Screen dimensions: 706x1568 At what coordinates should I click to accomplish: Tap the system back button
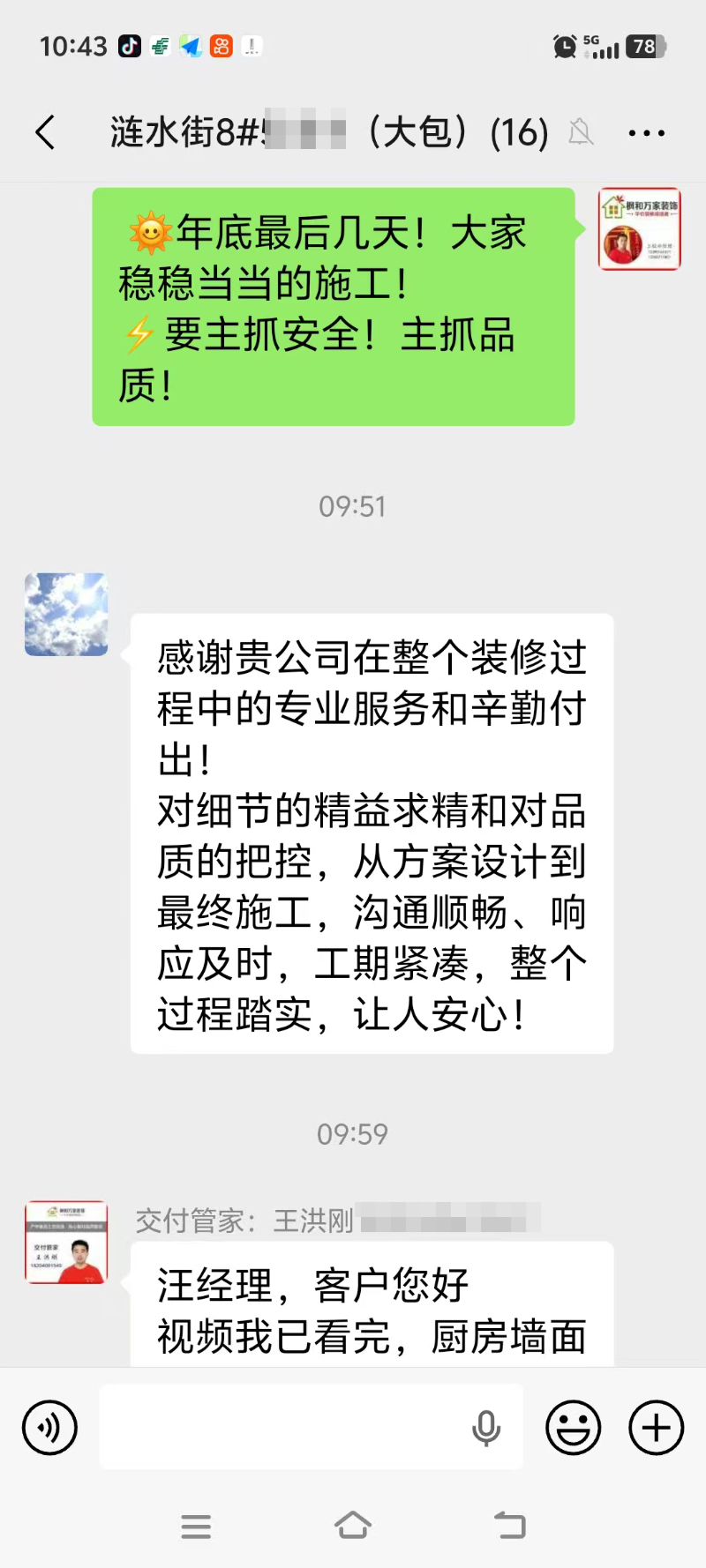point(509,1526)
